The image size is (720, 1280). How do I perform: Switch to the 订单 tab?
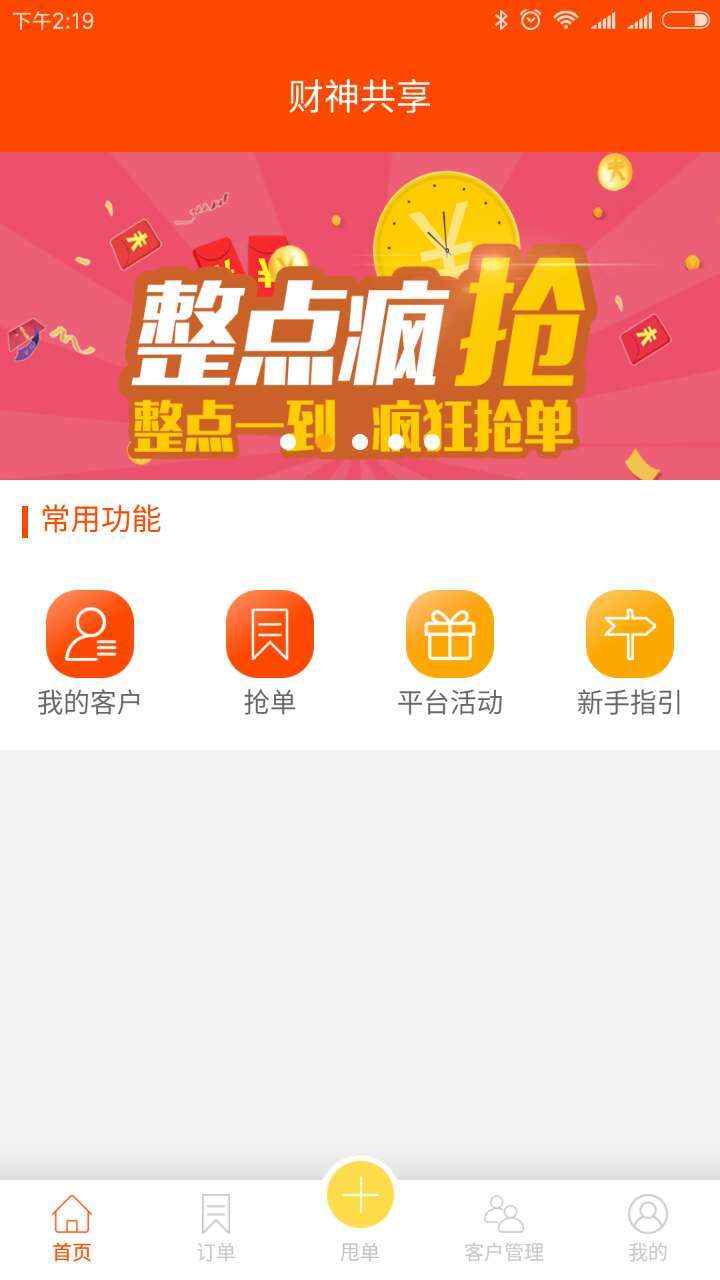tap(216, 1228)
